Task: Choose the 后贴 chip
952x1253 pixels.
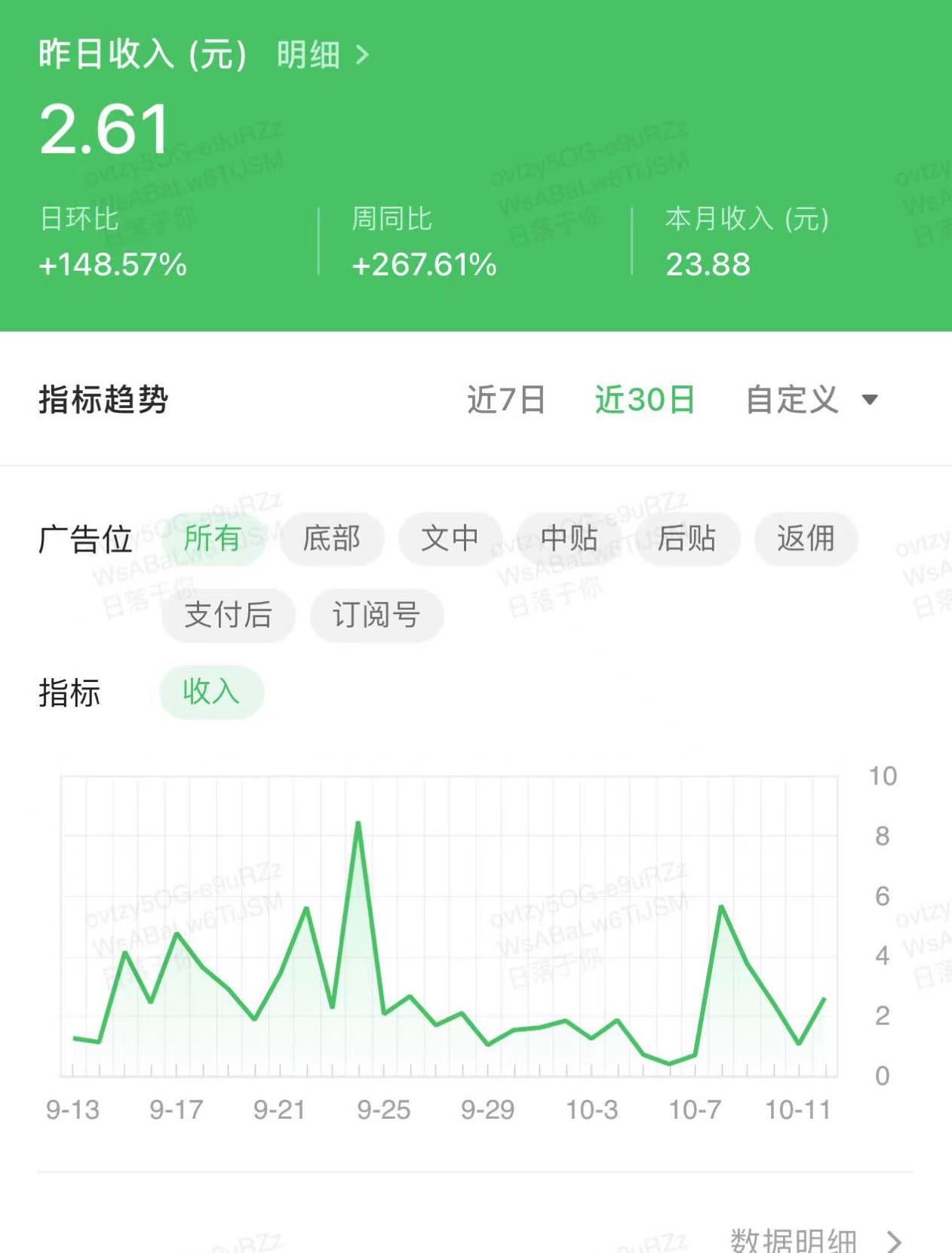Action: pos(686,539)
